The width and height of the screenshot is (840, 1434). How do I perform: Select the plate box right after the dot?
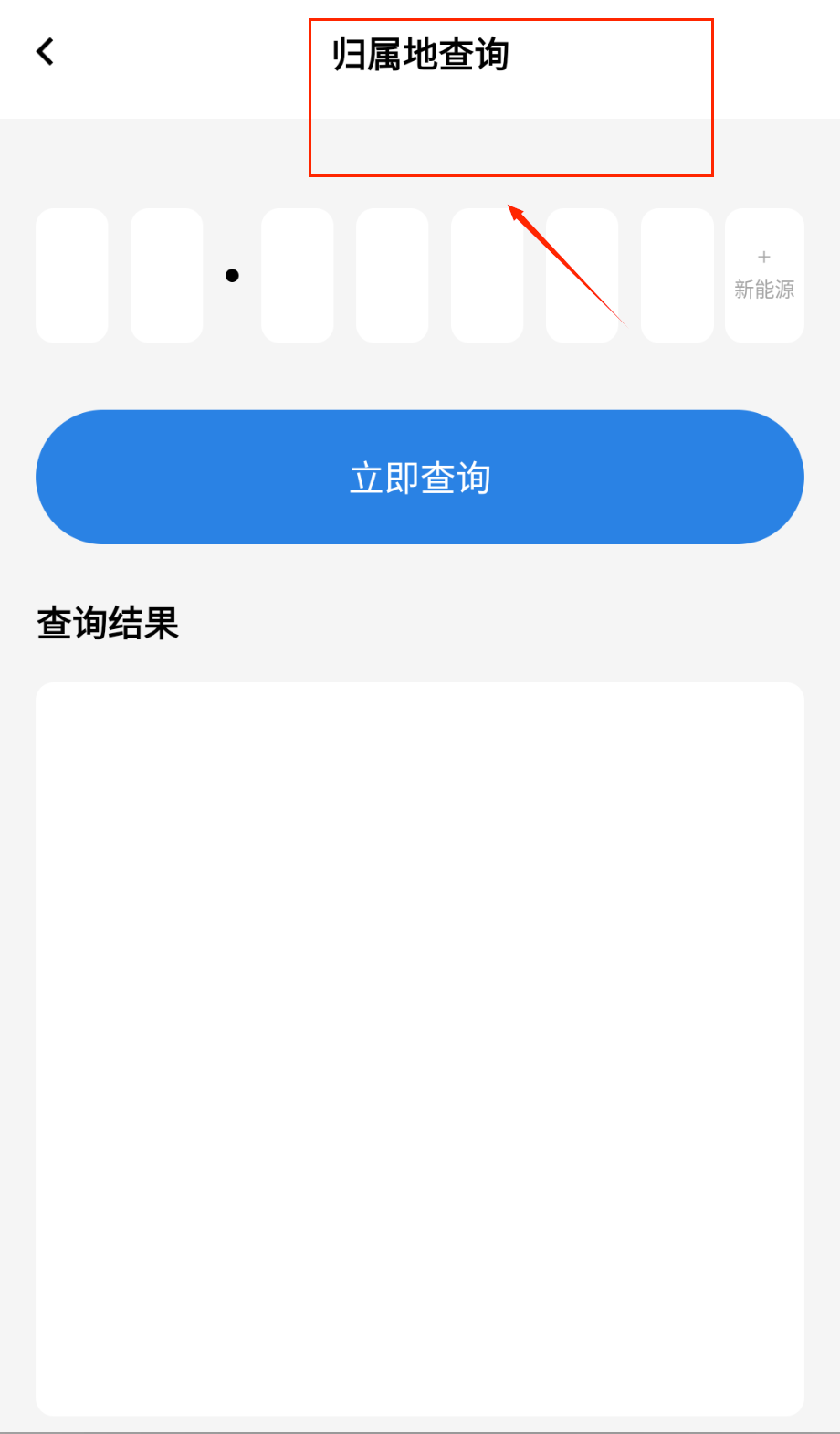click(298, 275)
